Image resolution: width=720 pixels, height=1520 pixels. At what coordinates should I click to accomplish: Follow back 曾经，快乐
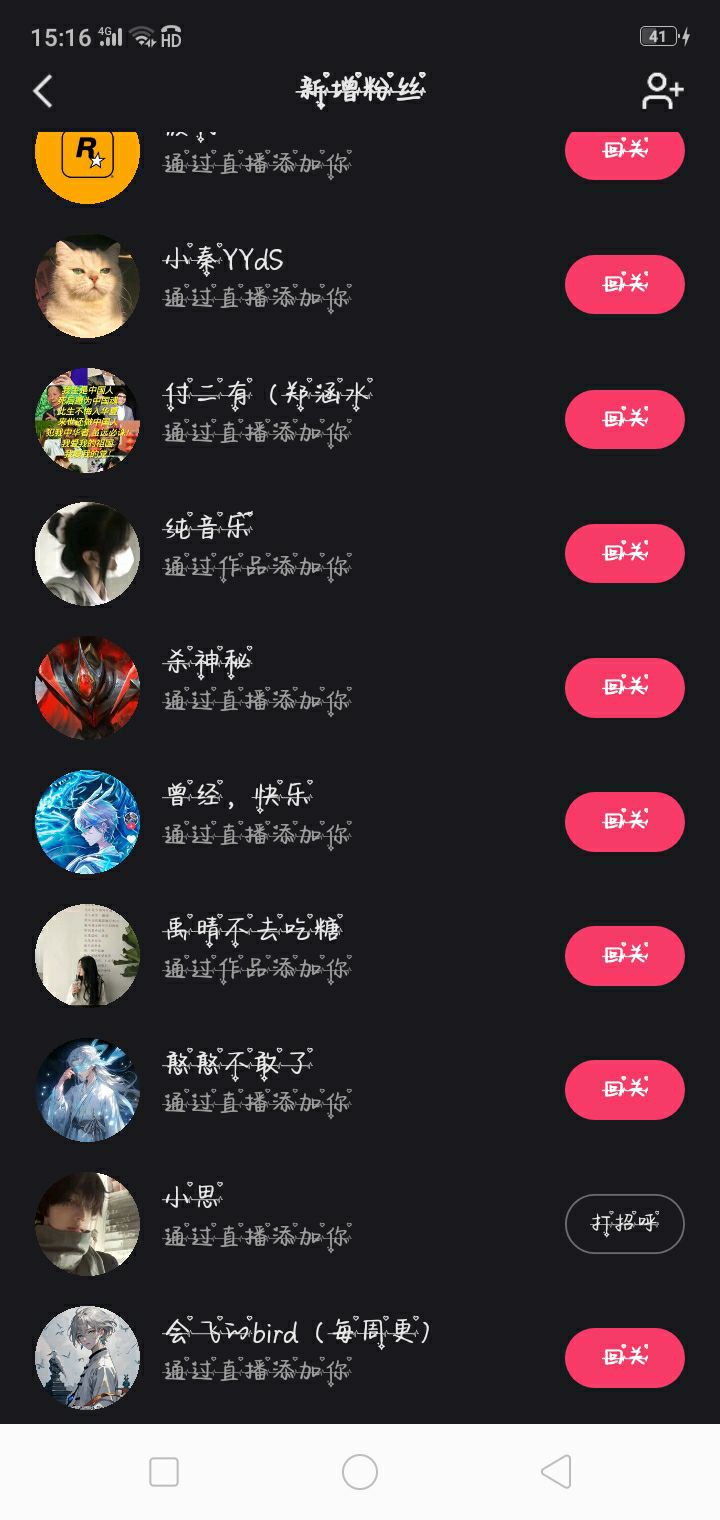point(624,822)
